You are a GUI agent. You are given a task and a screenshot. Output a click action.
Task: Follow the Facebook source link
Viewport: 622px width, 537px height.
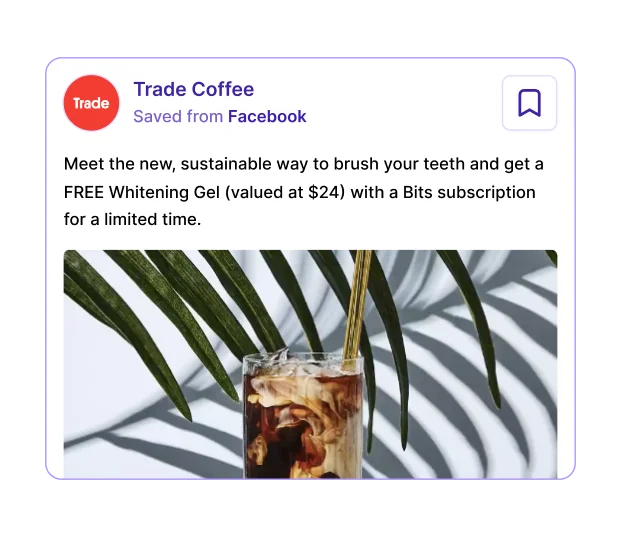pyautogui.click(x=267, y=116)
